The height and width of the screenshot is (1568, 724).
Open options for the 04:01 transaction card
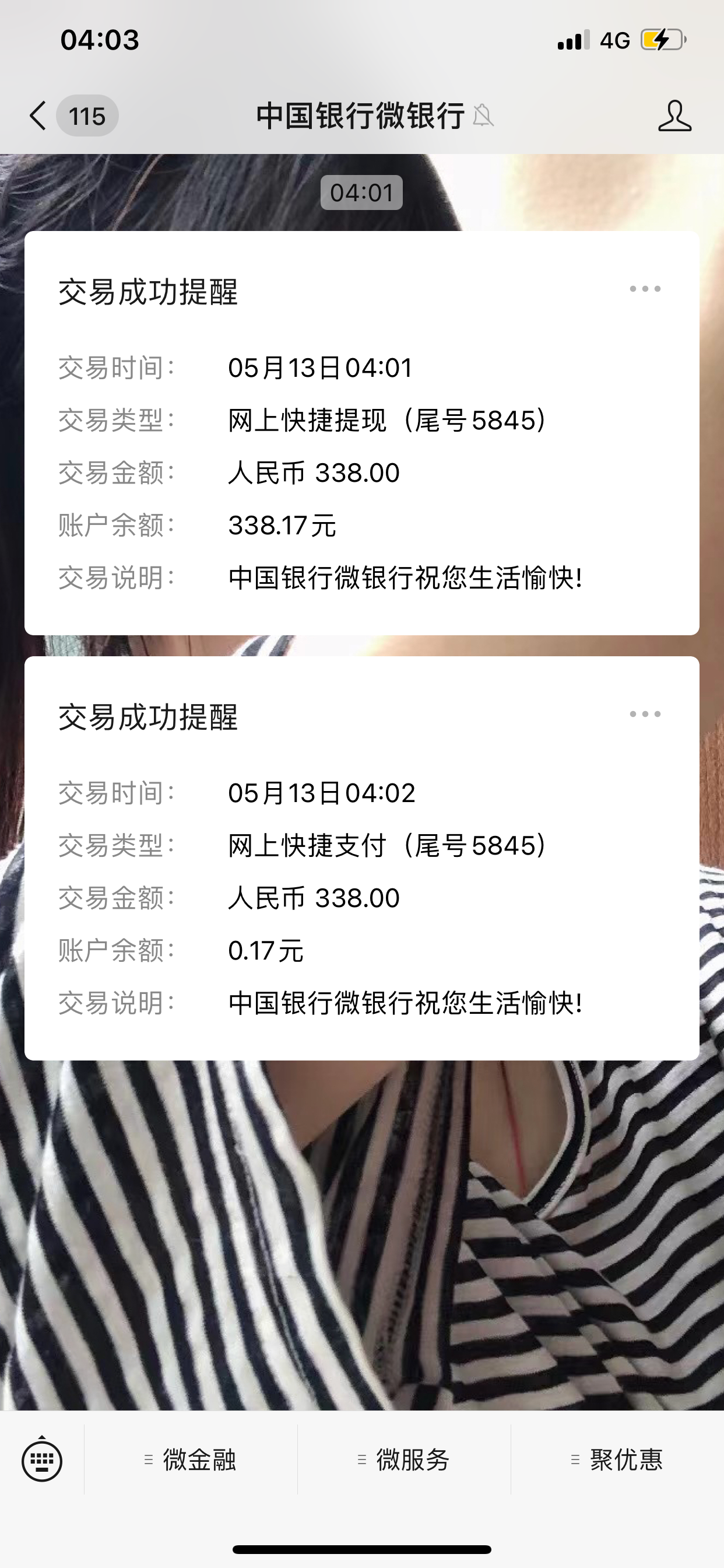tap(644, 289)
